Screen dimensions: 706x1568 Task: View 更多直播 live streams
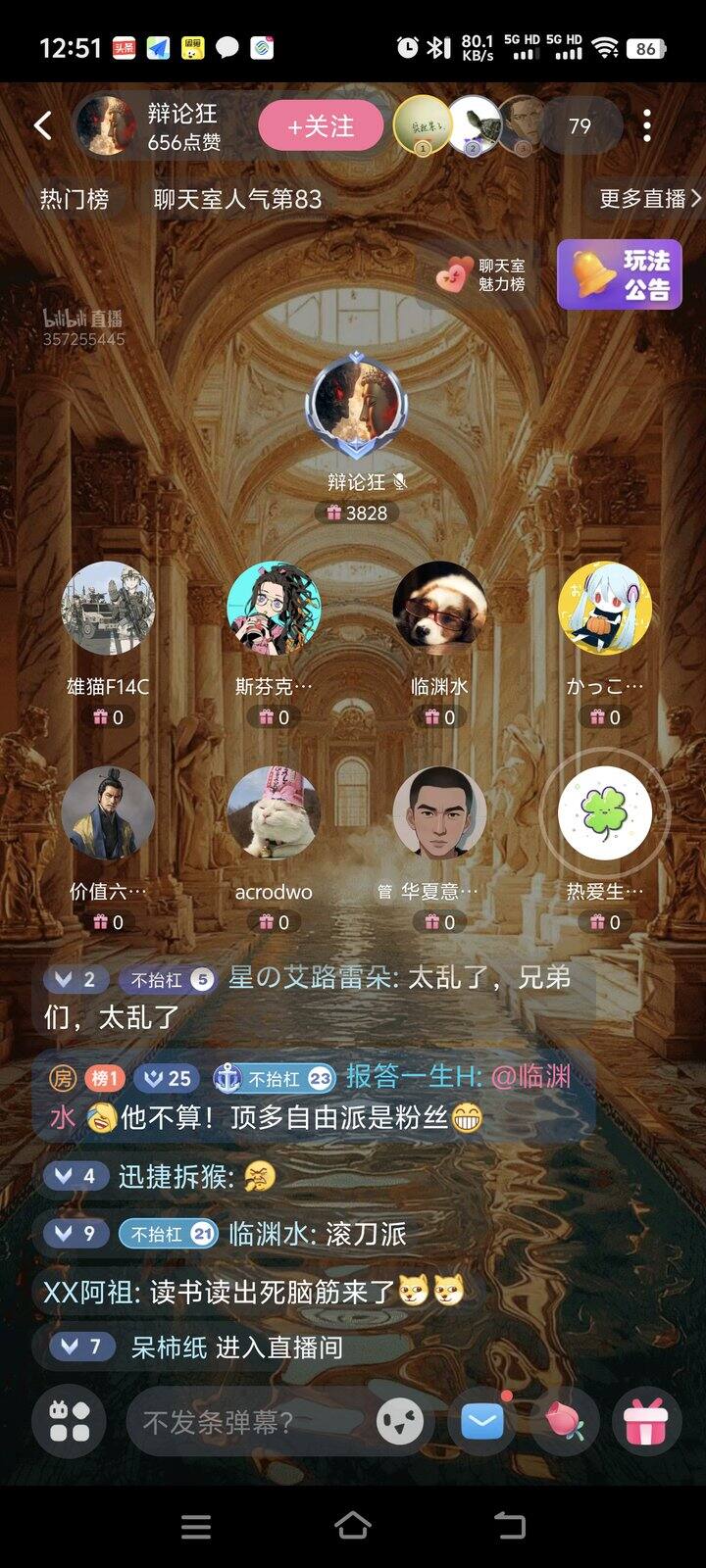pos(649,199)
